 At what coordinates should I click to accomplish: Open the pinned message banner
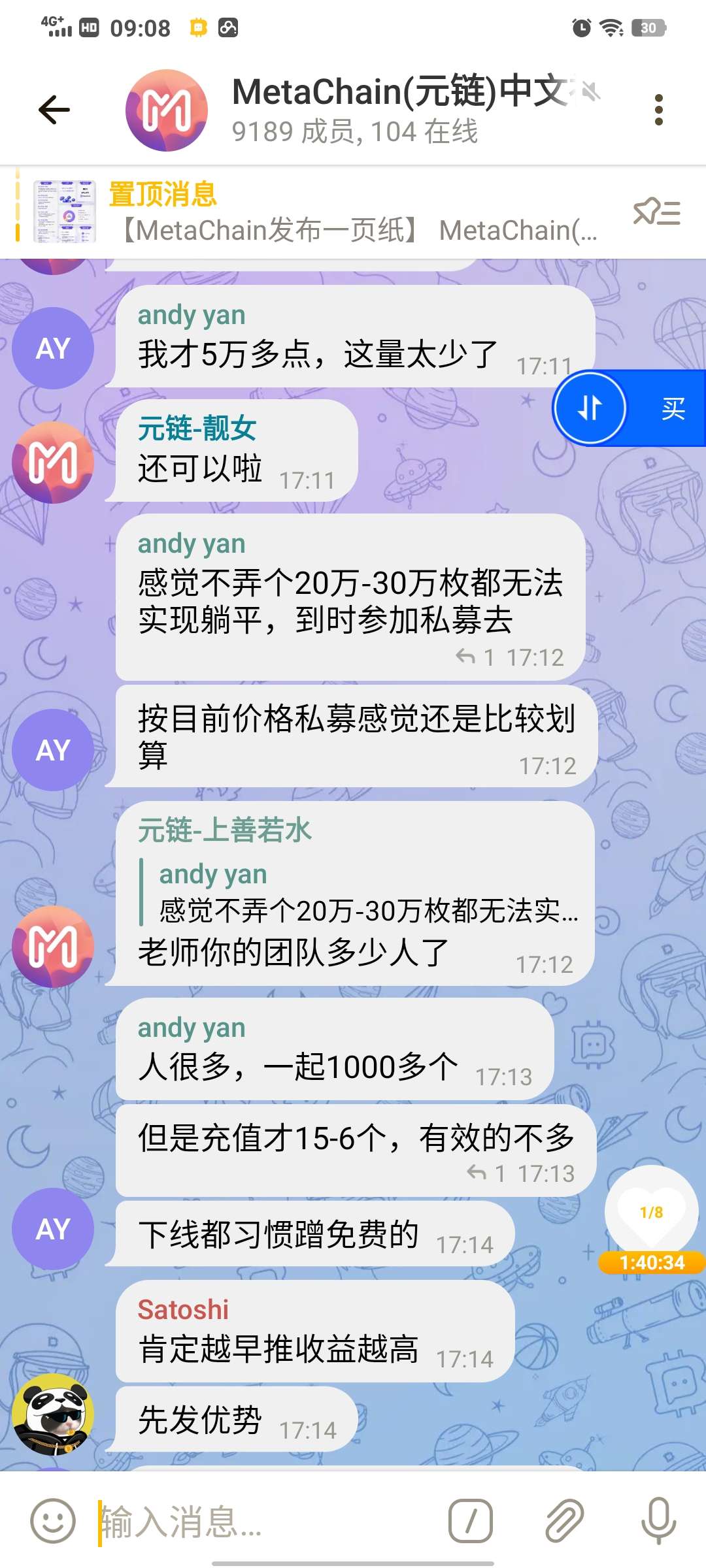click(x=353, y=213)
